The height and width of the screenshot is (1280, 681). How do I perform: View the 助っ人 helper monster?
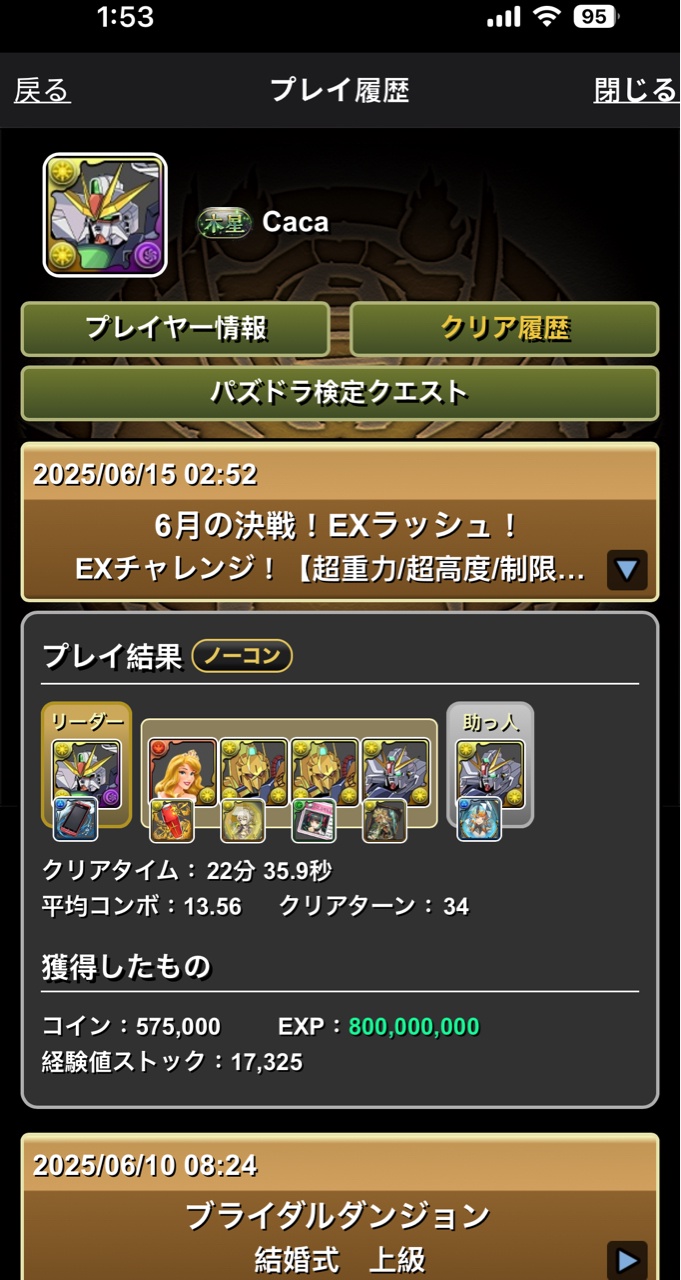coord(490,773)
